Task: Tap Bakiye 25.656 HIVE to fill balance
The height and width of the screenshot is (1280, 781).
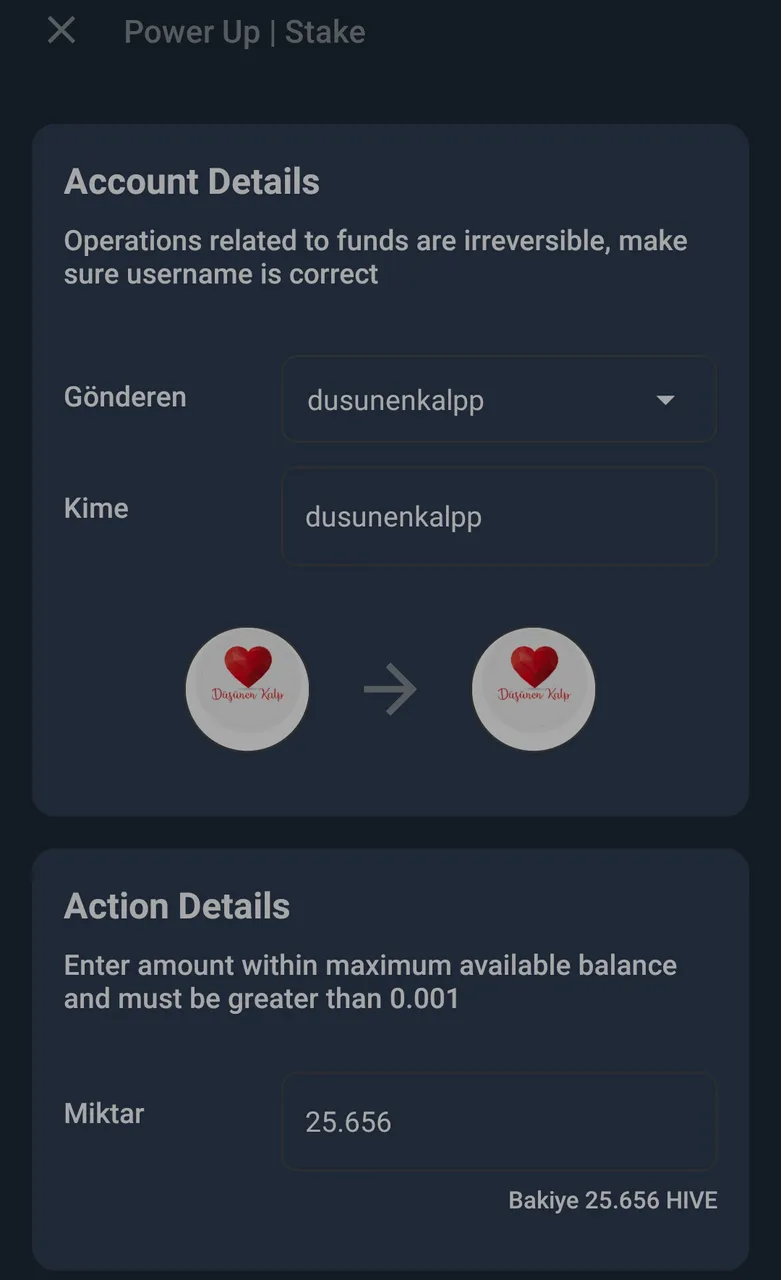Action: (x=612, y=1200)
